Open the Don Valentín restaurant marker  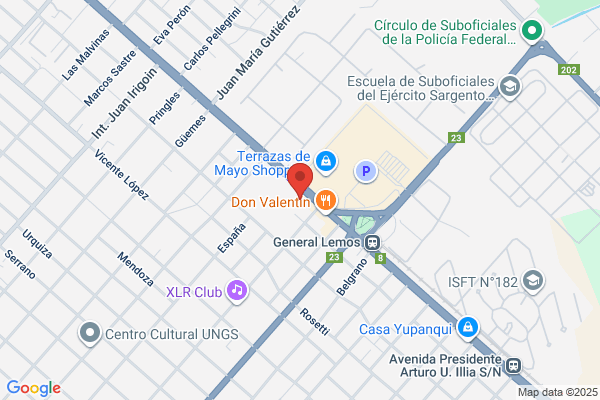326,201
